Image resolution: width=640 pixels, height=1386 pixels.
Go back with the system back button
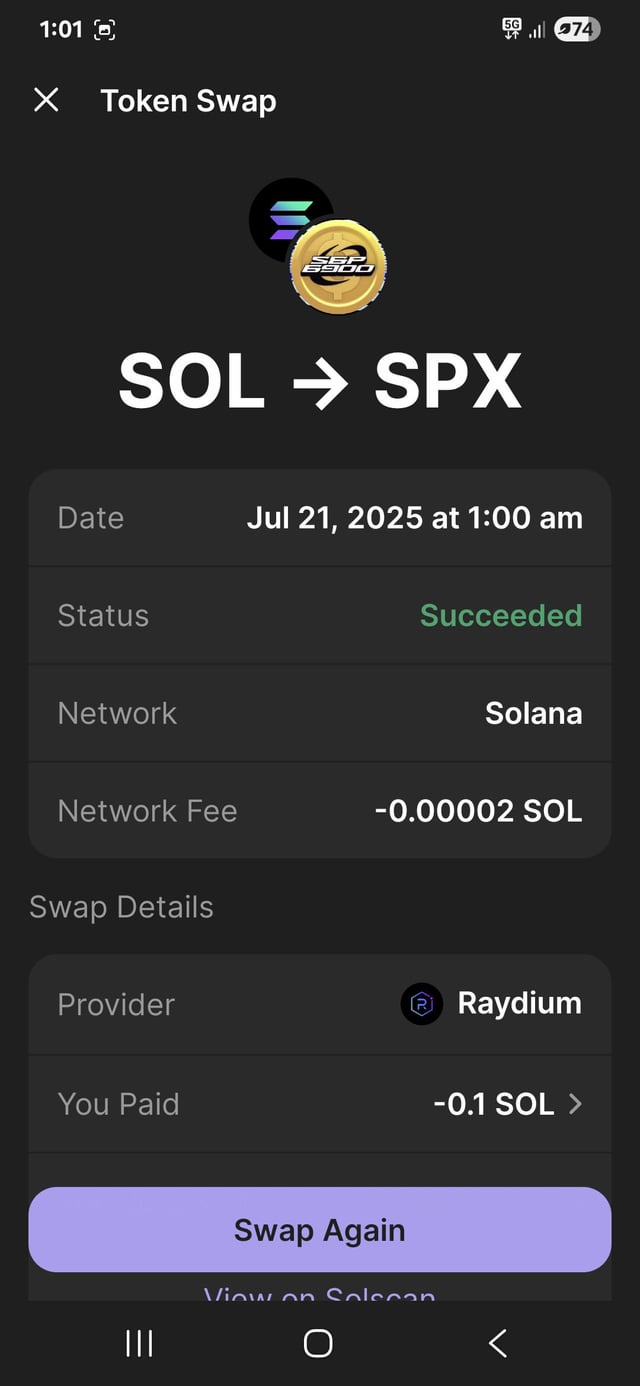[x=497, y=1343]
